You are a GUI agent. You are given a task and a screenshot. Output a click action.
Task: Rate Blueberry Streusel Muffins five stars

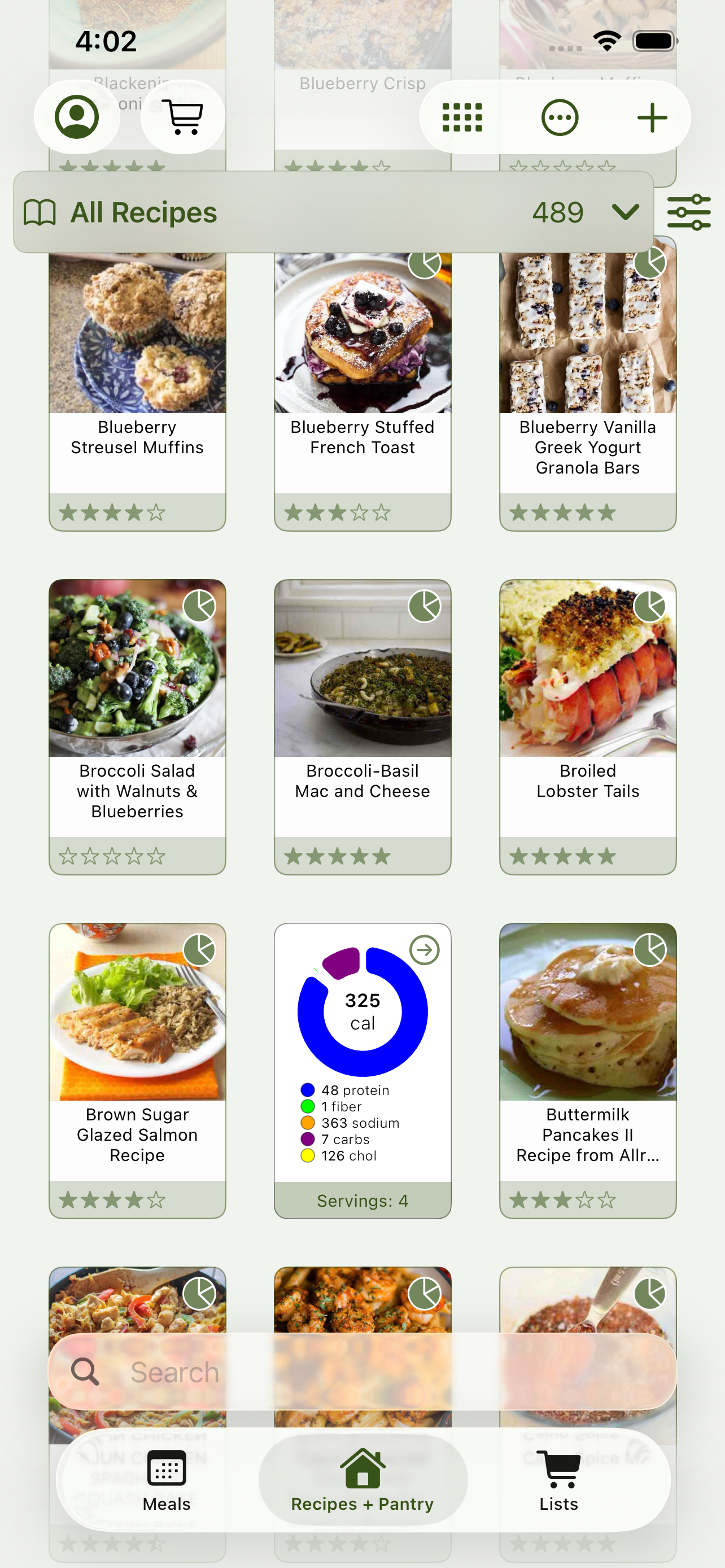(155, 512)
